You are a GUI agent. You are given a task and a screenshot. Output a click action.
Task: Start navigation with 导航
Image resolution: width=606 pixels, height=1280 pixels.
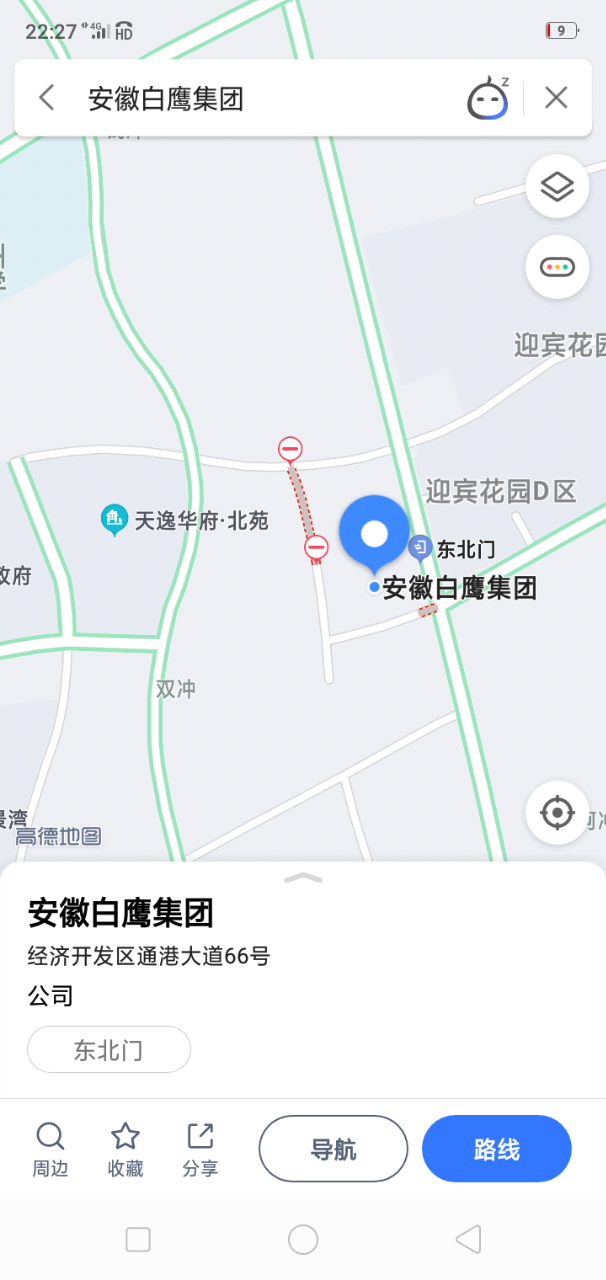click(333, 1149)
